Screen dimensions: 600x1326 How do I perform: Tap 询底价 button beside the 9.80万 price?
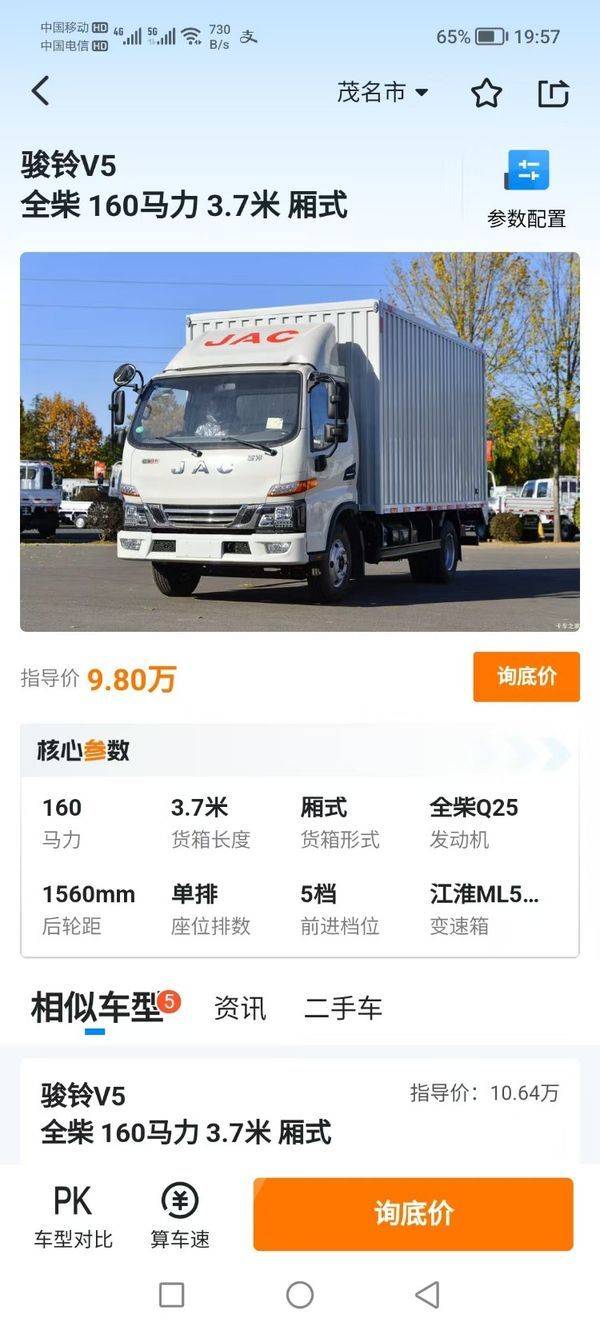coord(526,677)
